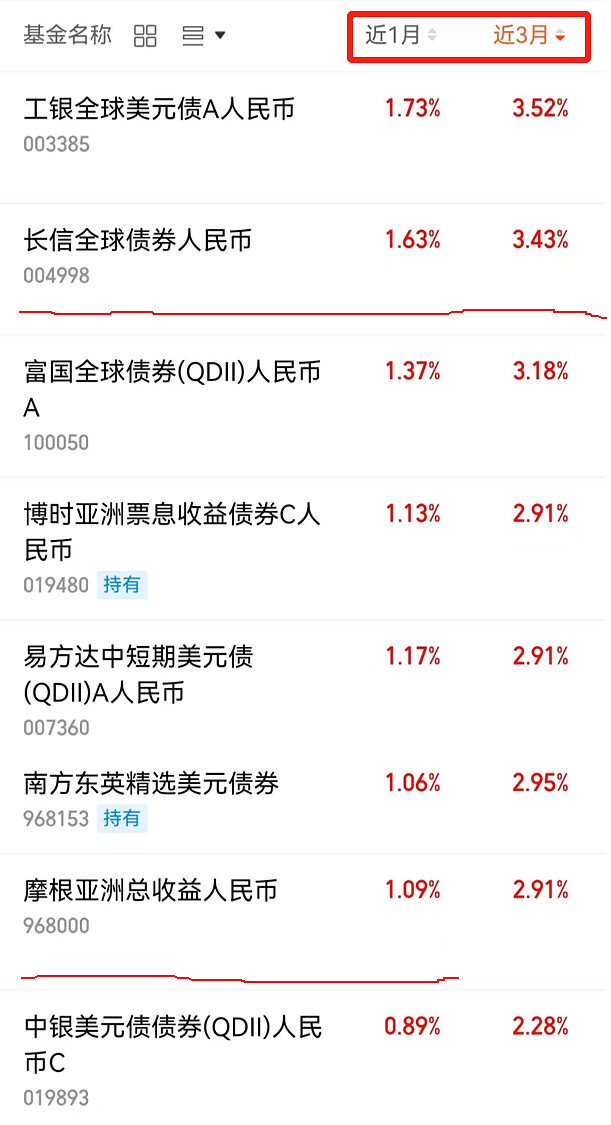
Task: Switch to grid view layout
Action: [145, 35]
